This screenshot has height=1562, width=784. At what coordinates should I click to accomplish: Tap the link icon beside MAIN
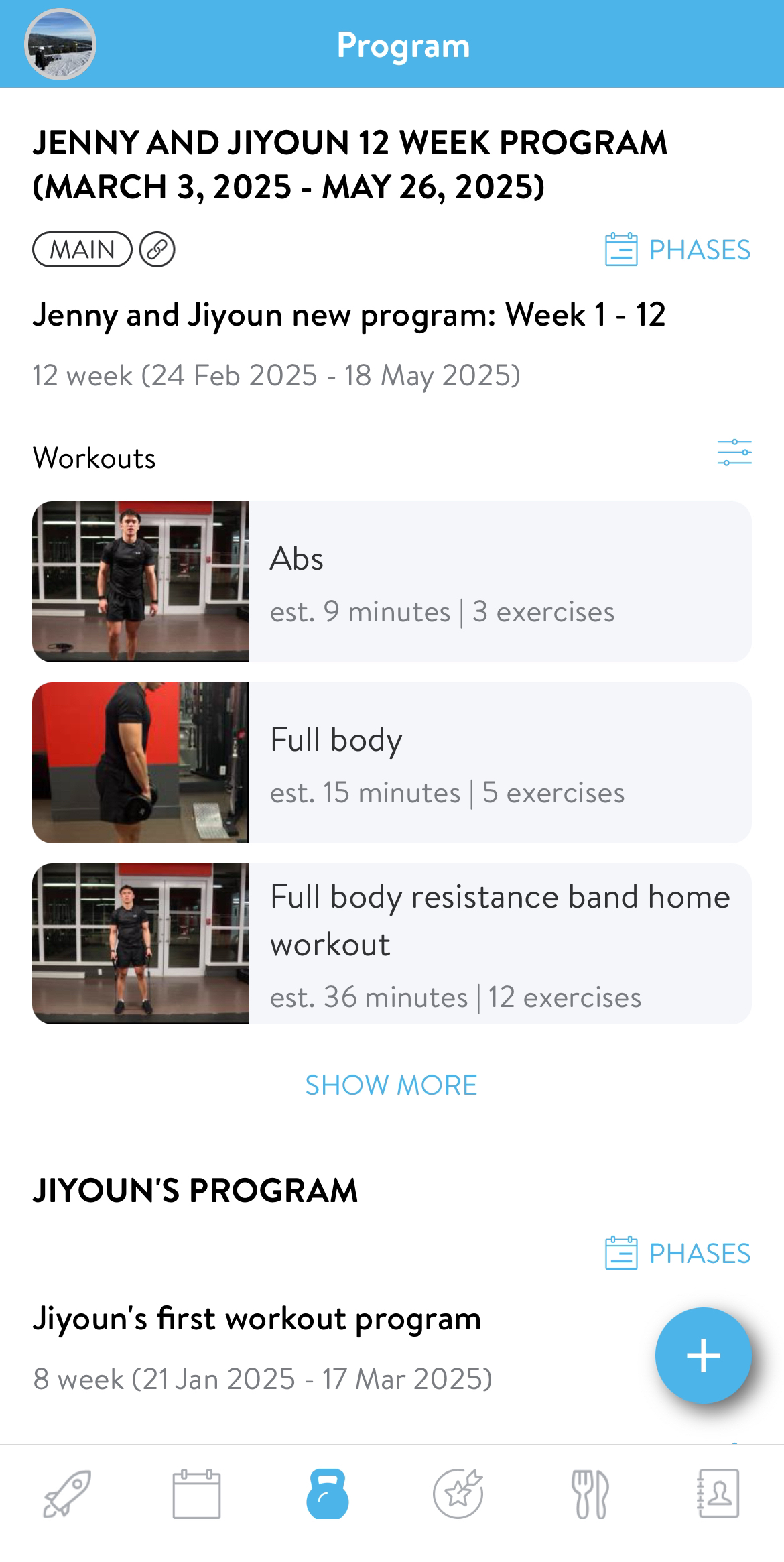tap(157, 250)
